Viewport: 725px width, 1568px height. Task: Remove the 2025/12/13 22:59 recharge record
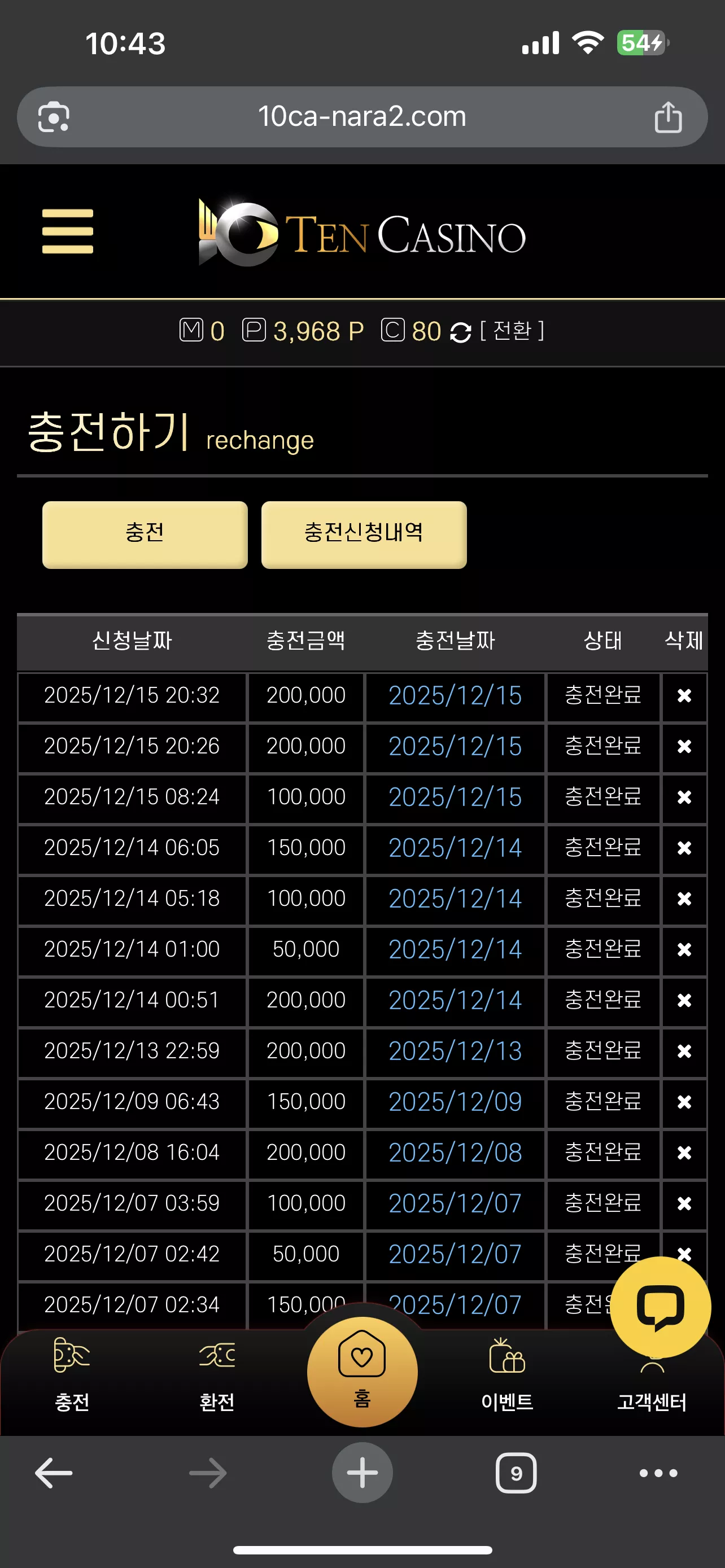point(684,1051)
